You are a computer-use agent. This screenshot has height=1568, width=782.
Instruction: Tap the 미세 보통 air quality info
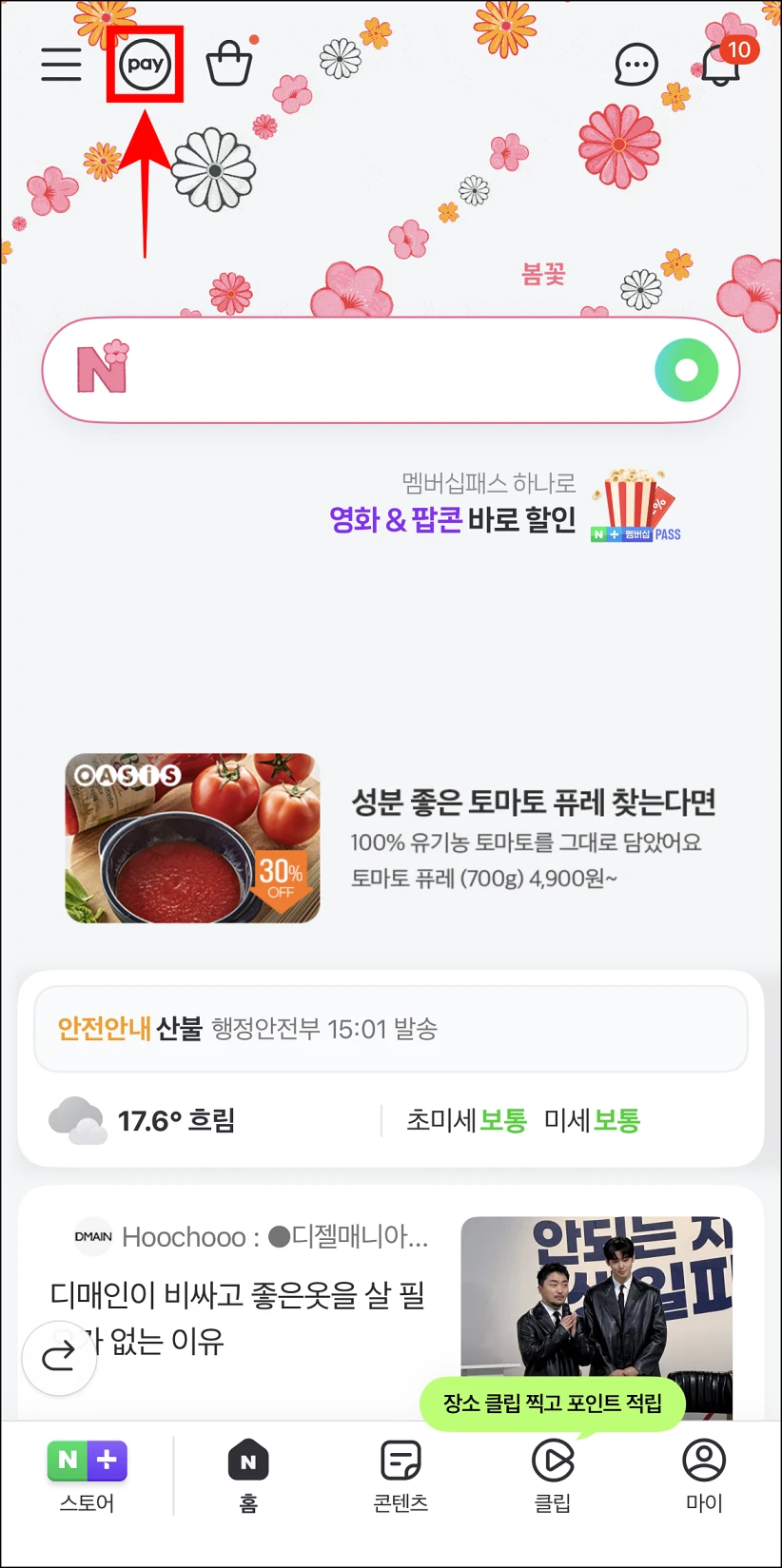(x=595, y=1120)
